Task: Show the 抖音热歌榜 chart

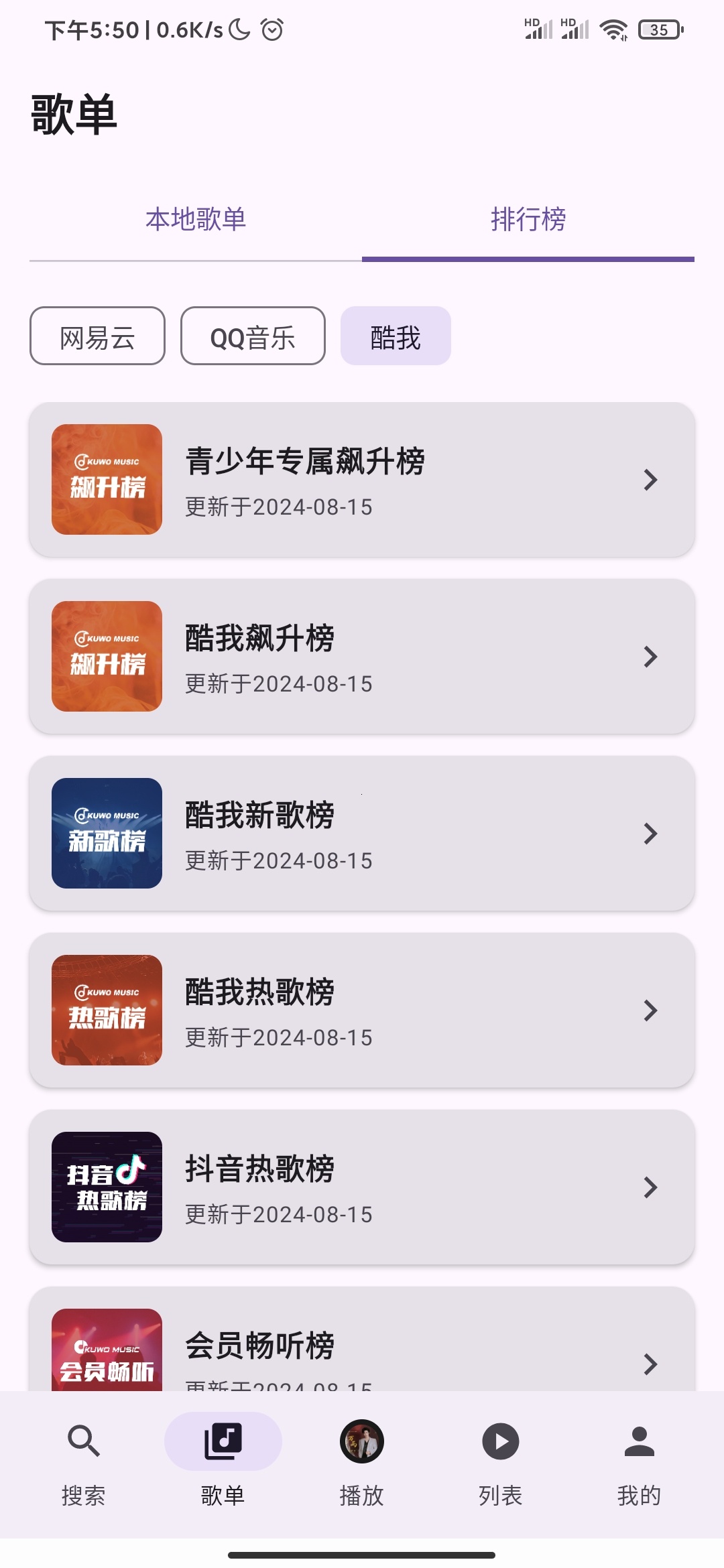Action: (x=362, y=1187)
